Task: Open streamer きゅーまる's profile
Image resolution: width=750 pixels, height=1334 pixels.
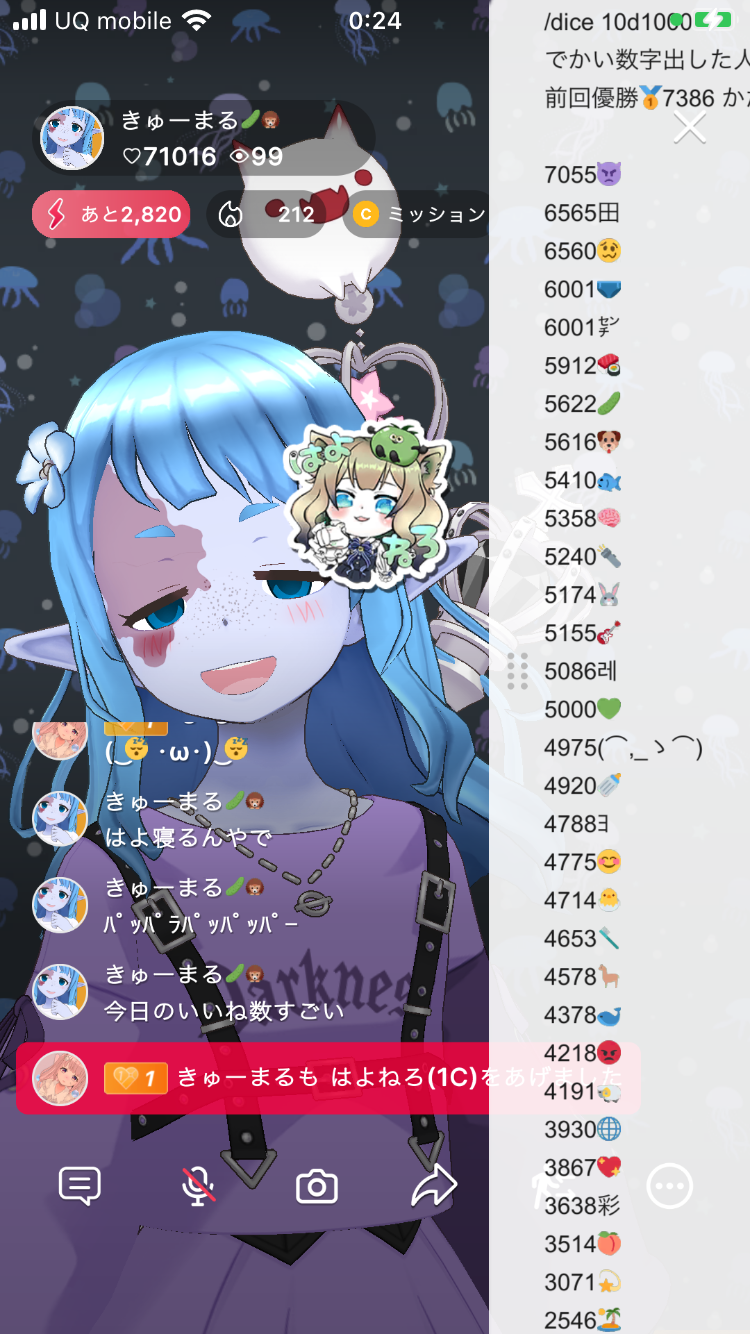Action: point(72,139)
